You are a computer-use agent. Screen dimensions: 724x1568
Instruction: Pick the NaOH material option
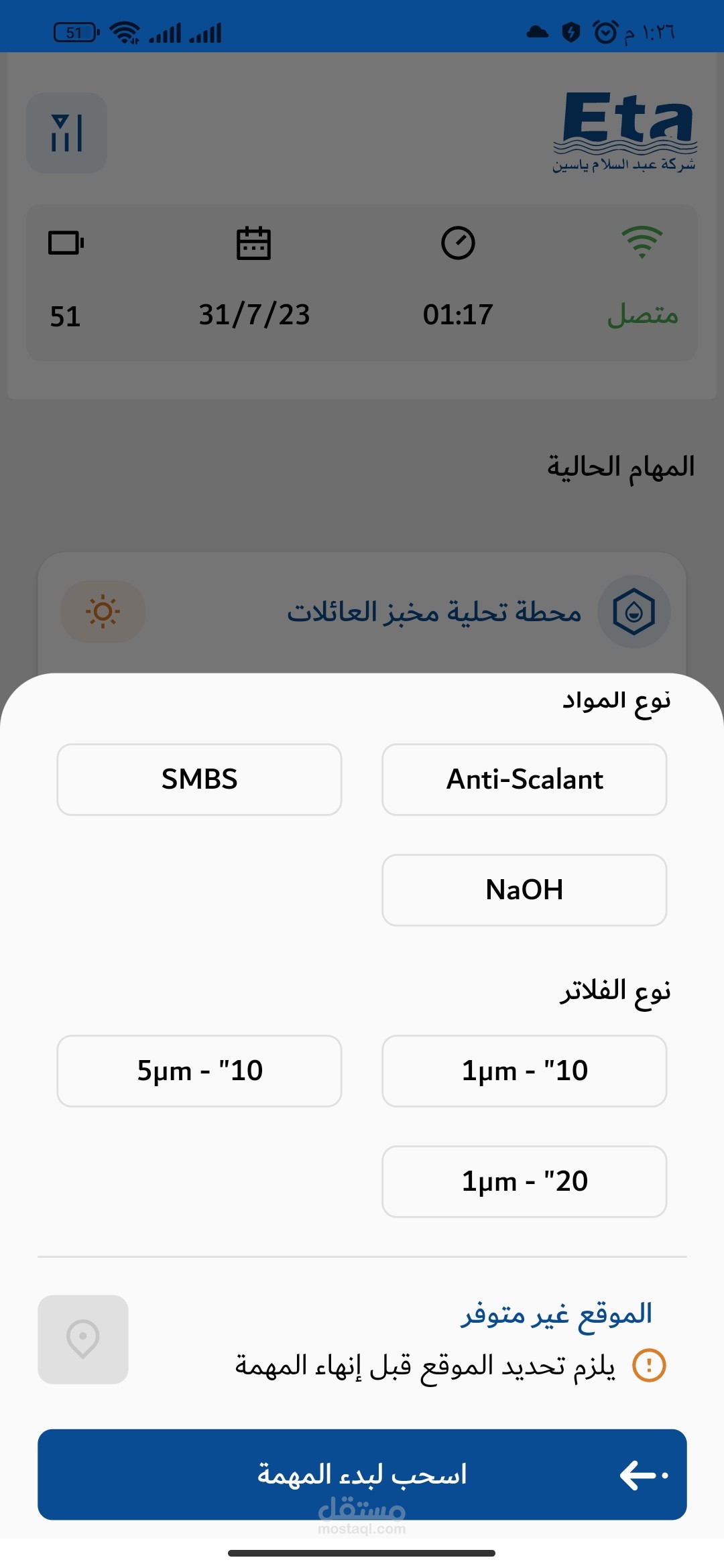click(x=524, y=890)
